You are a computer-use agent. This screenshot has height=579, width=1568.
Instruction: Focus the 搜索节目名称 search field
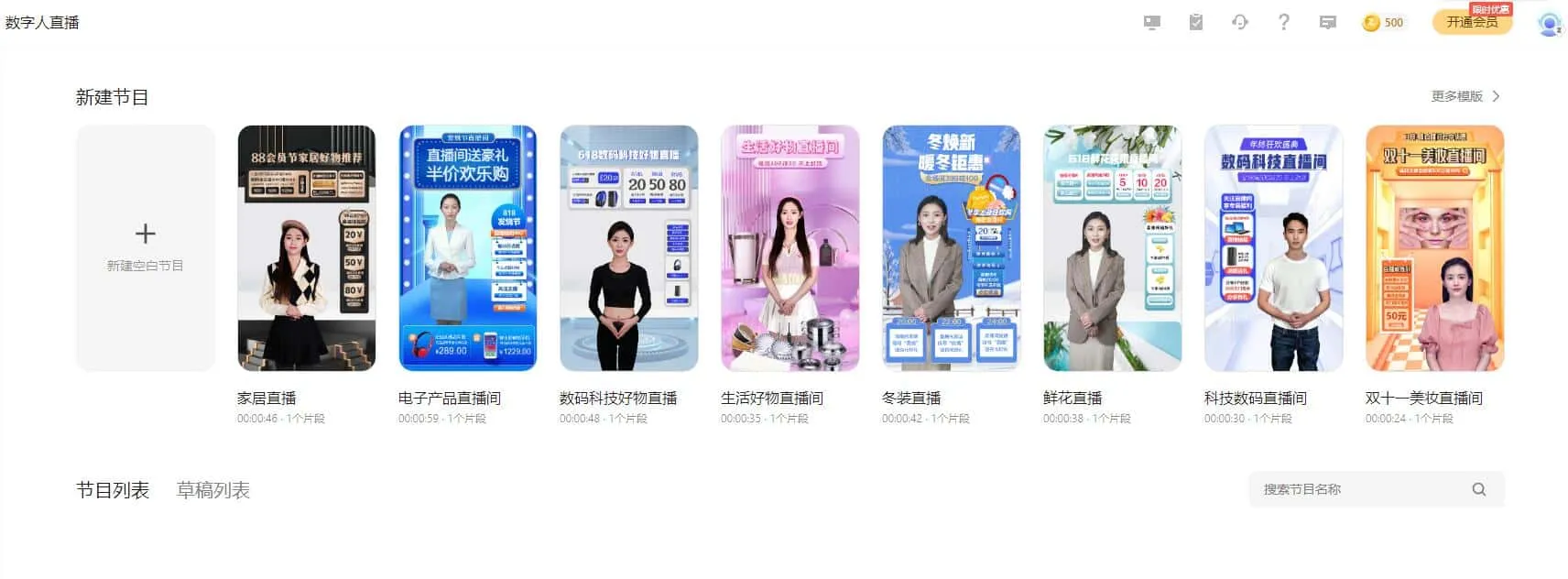(1356, 489)
